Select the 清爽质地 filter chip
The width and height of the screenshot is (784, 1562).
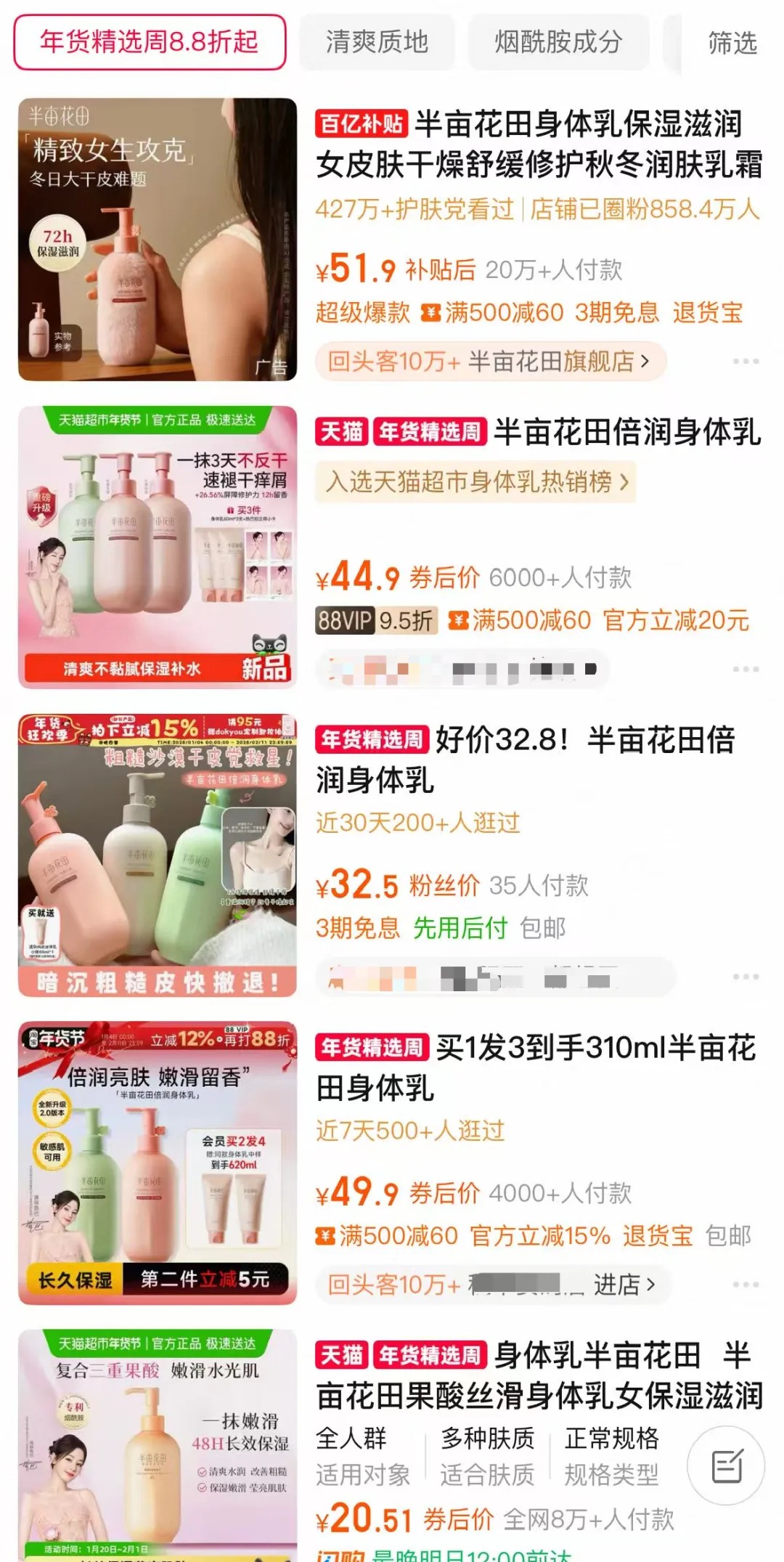coord(378,43)
